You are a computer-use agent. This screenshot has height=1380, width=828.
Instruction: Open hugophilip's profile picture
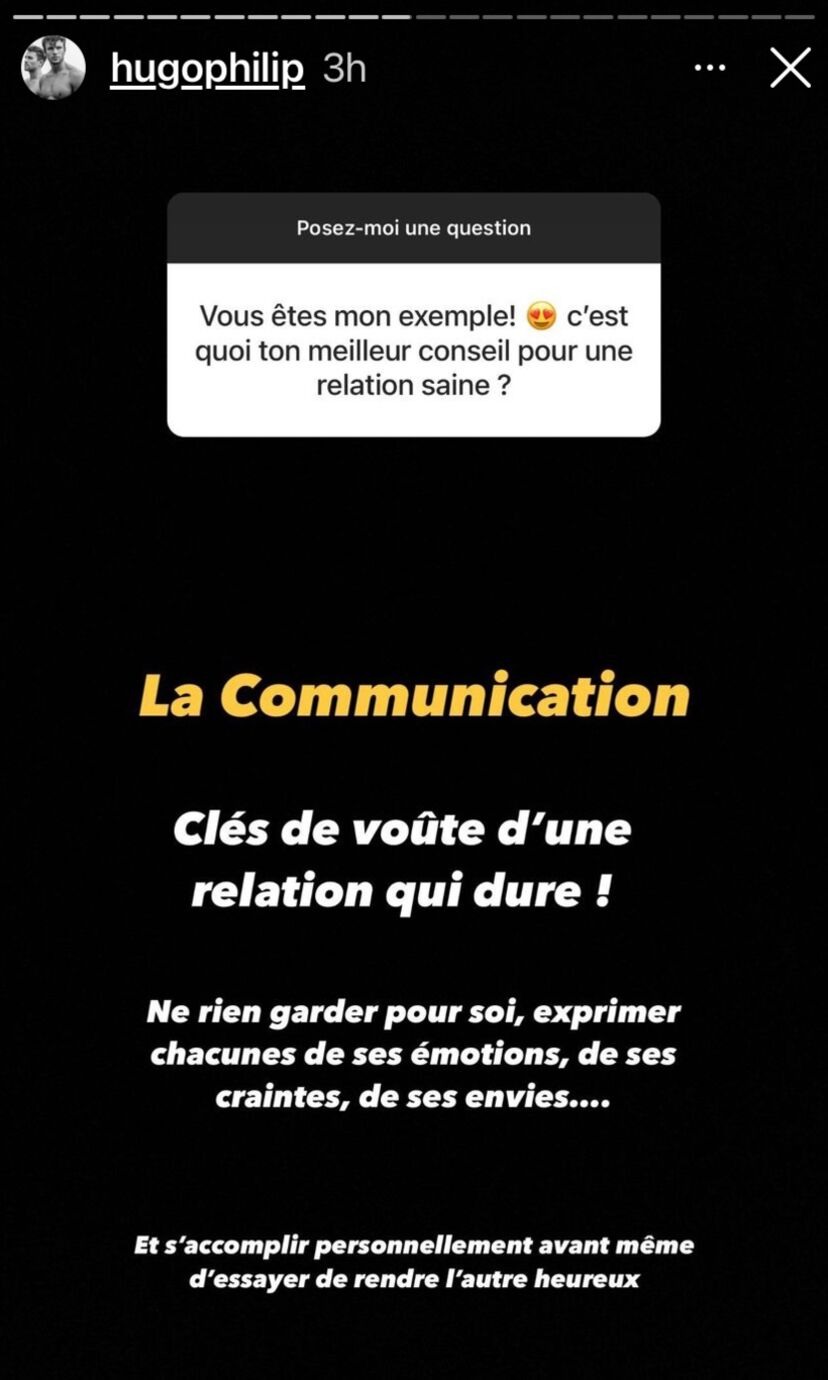click(53, 68)
